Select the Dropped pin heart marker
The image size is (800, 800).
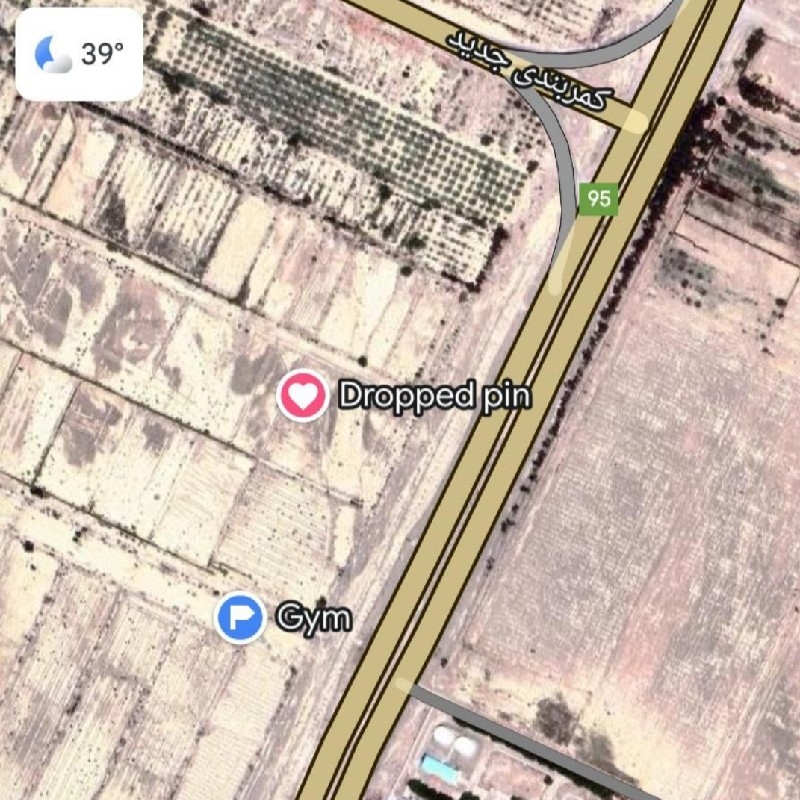pyautogui.click(x=302, y=395)
